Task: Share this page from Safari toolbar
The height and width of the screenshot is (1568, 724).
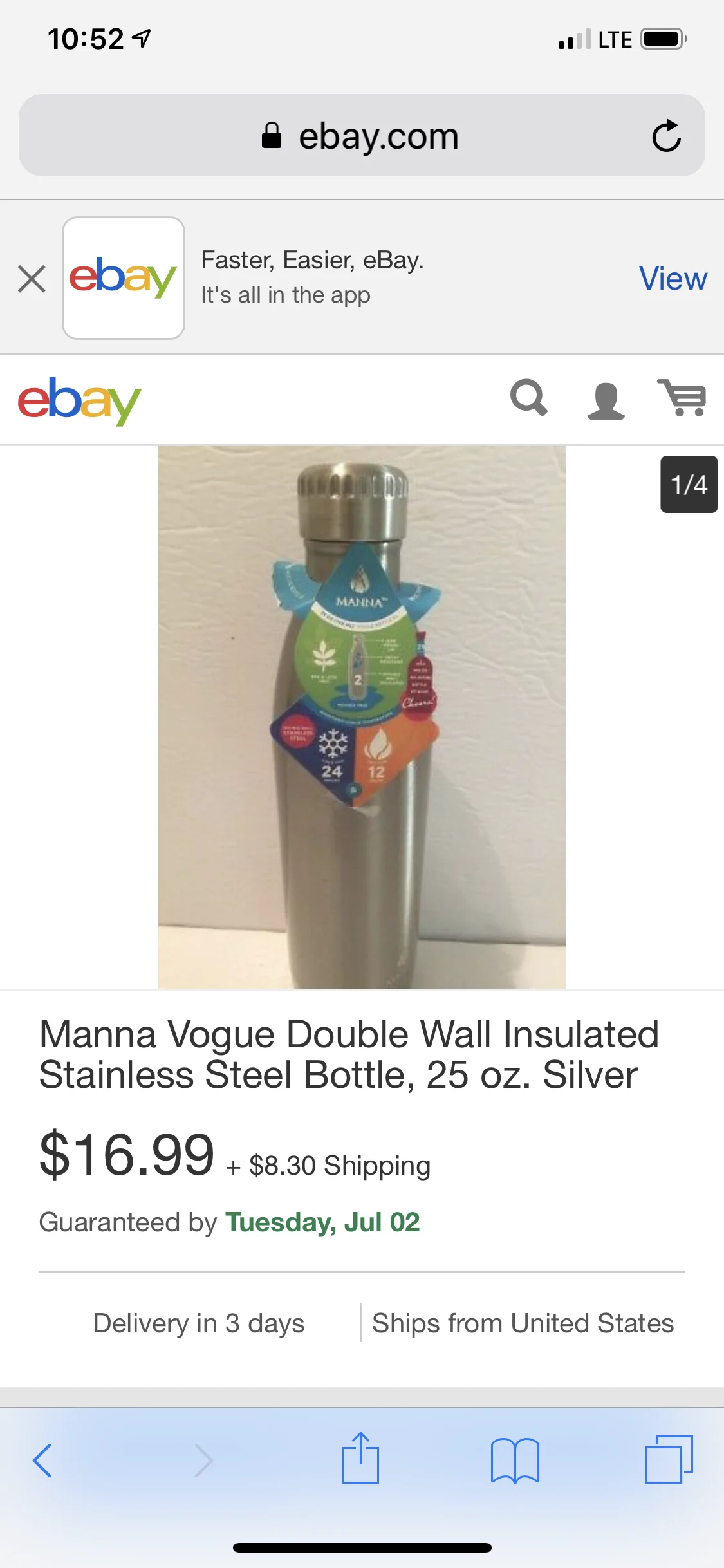Action: pyautogui.click(x=360, y=1458)
